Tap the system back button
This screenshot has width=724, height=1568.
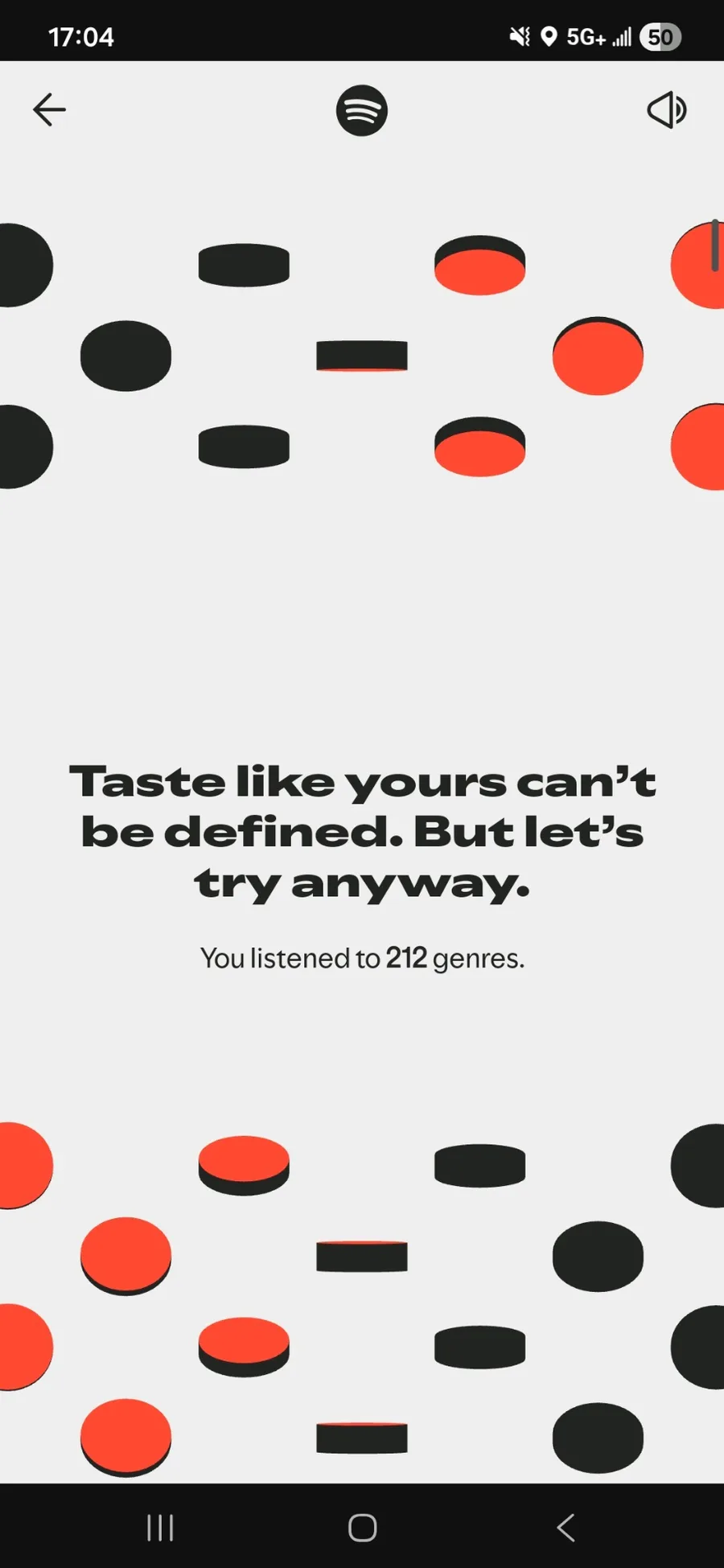pos(566,1527)
